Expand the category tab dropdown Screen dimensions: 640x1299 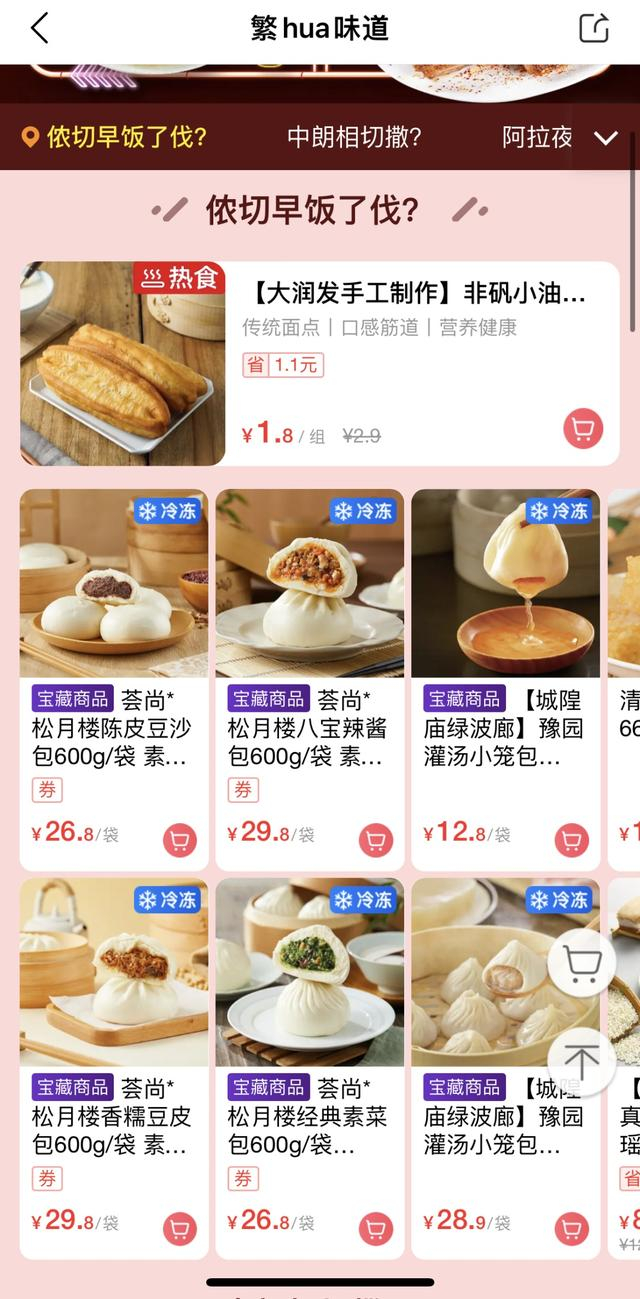point(606,138)
